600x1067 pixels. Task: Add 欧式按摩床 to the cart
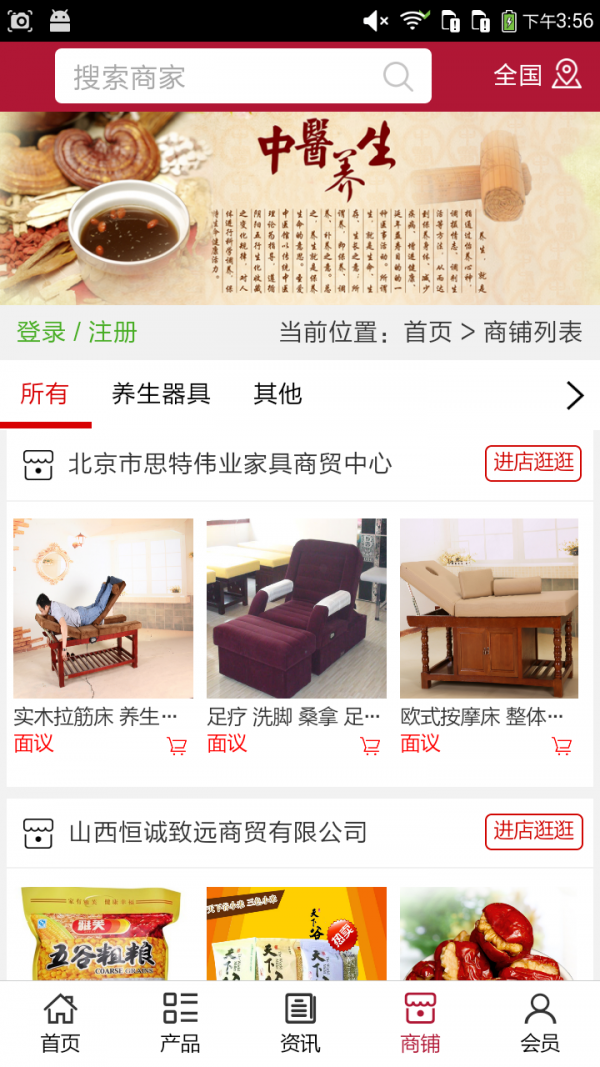click(562, 746)
